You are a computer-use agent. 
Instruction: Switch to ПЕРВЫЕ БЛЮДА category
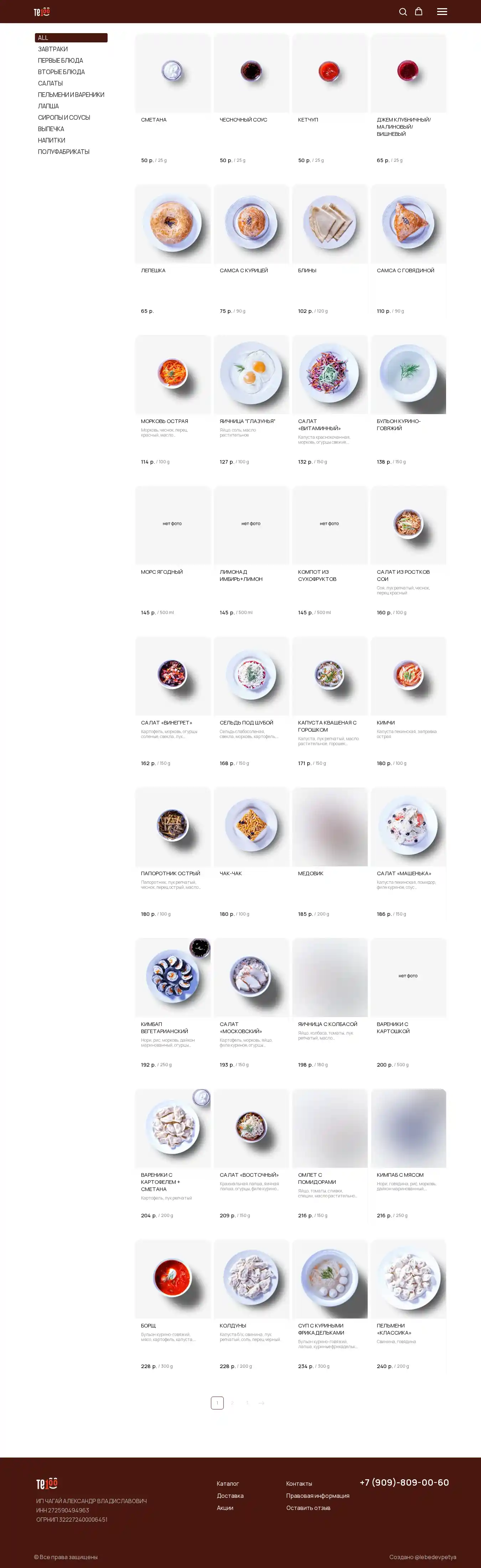(60, 61)
